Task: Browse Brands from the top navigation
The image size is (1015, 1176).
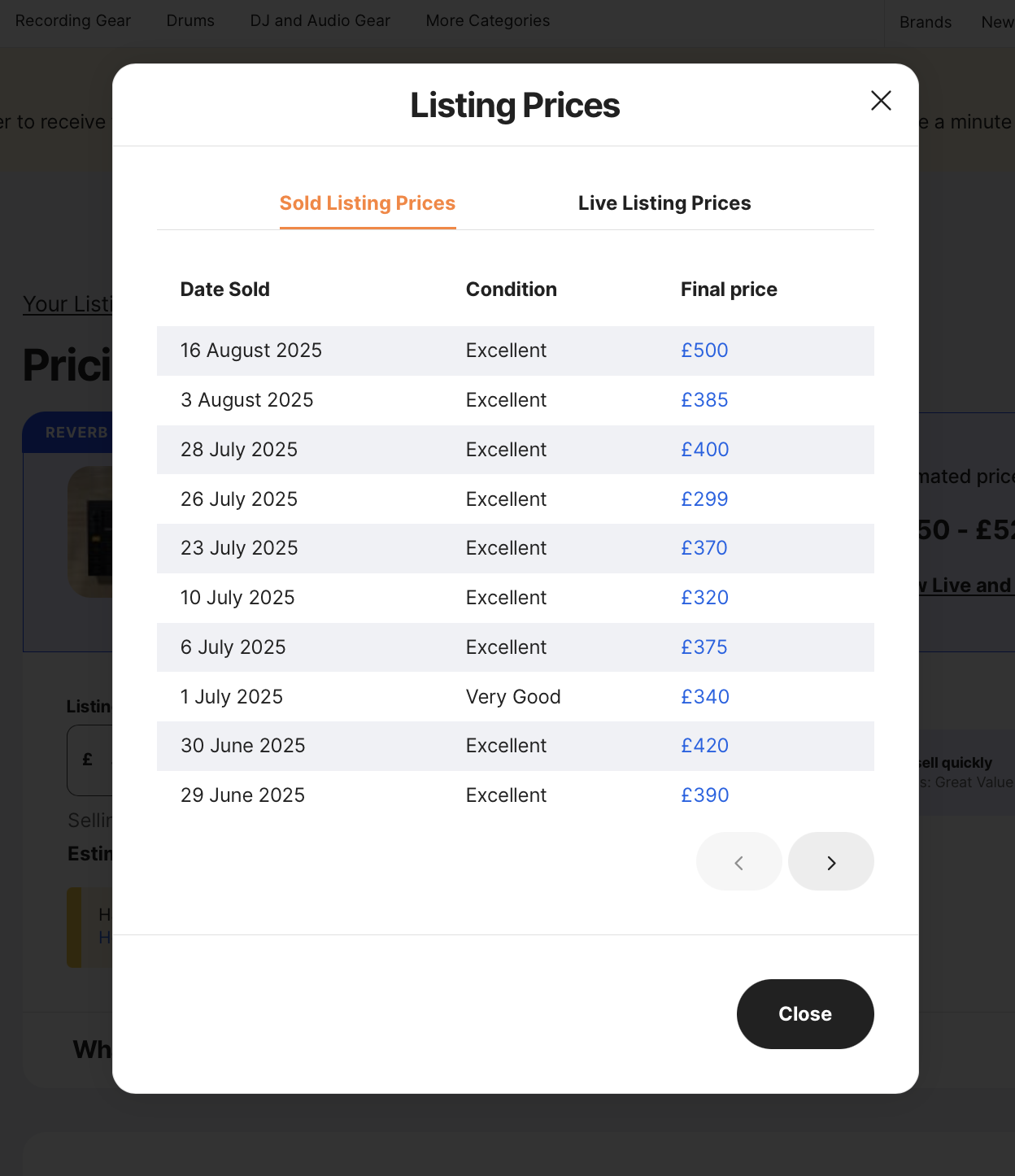Action: (925, 22)
